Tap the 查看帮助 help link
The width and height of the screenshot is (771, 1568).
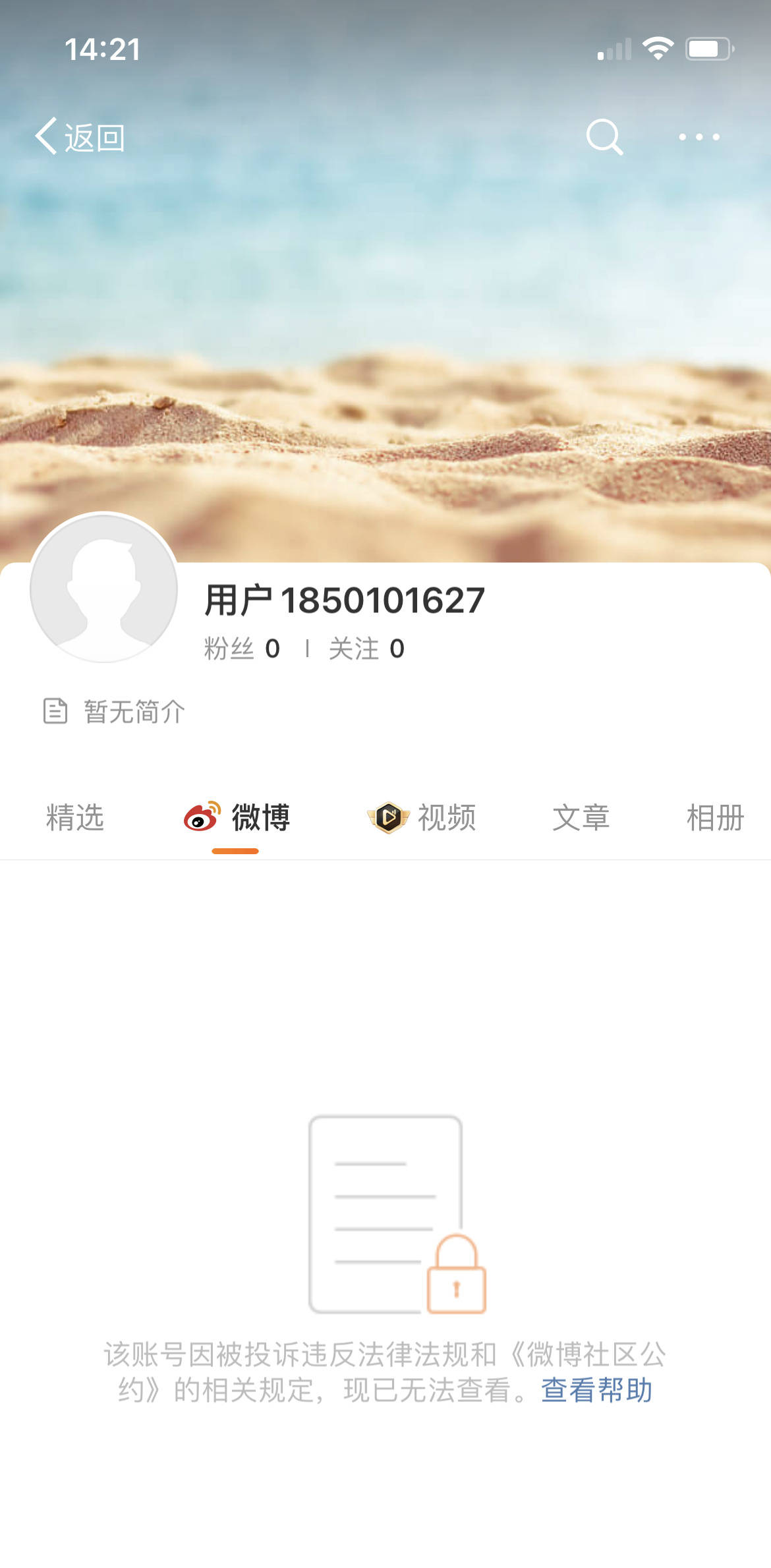[597, 1390]
